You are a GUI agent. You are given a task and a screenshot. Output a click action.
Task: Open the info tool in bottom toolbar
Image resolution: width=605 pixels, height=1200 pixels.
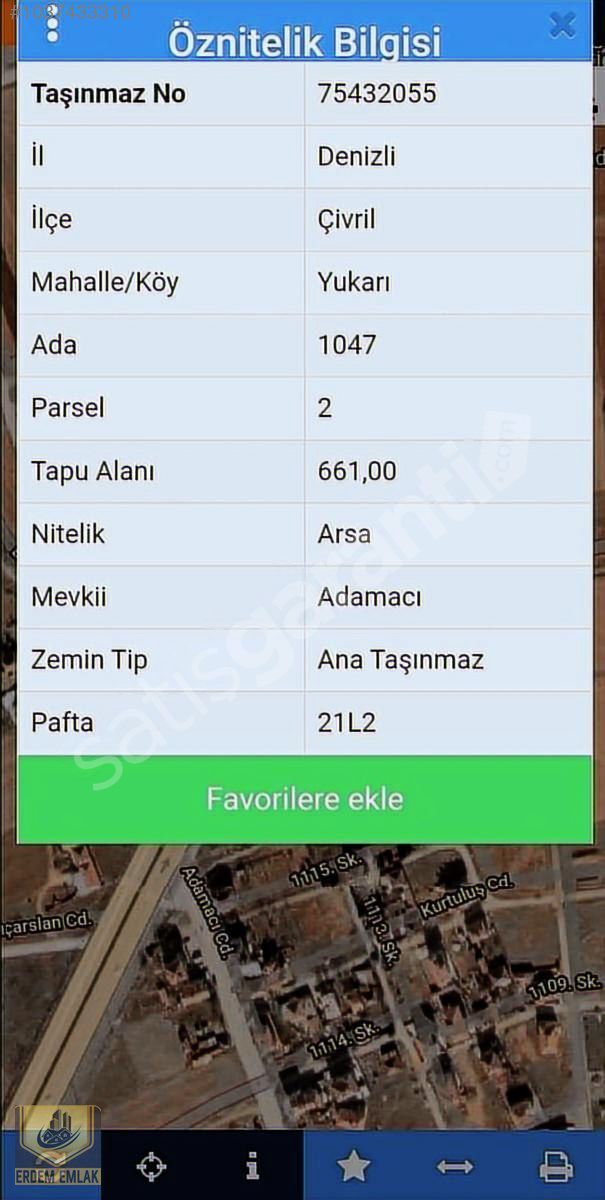[253, 1166]
